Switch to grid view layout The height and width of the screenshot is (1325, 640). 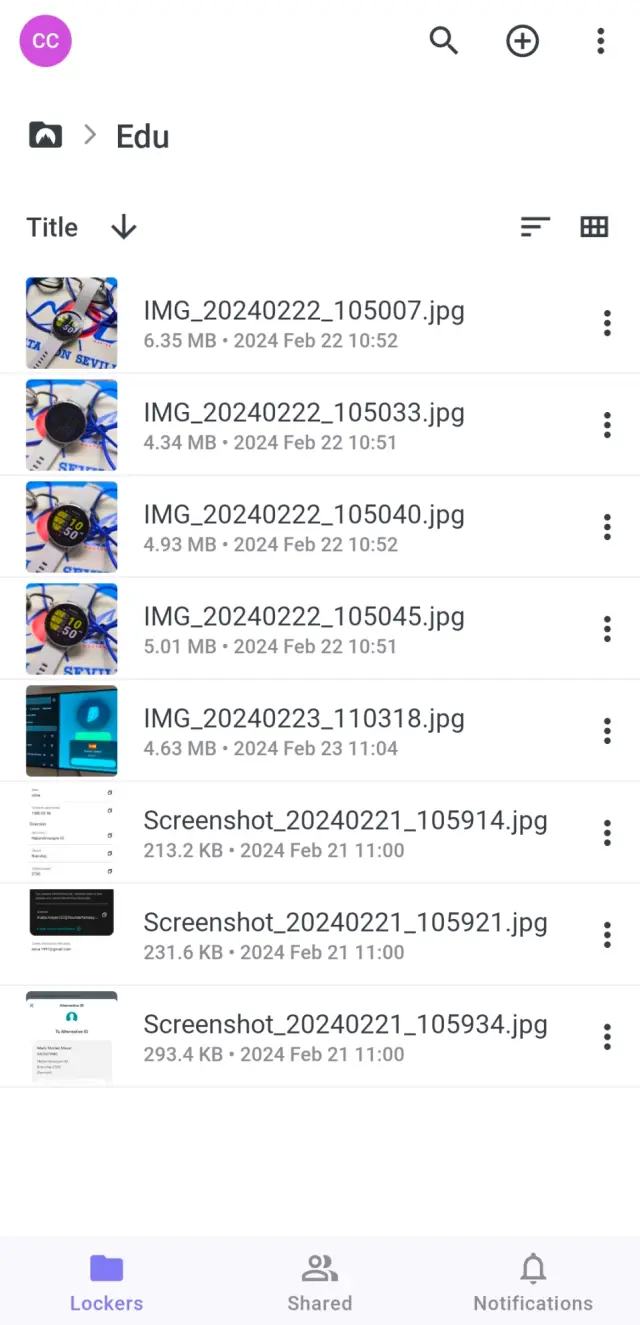tap(594, 227)
